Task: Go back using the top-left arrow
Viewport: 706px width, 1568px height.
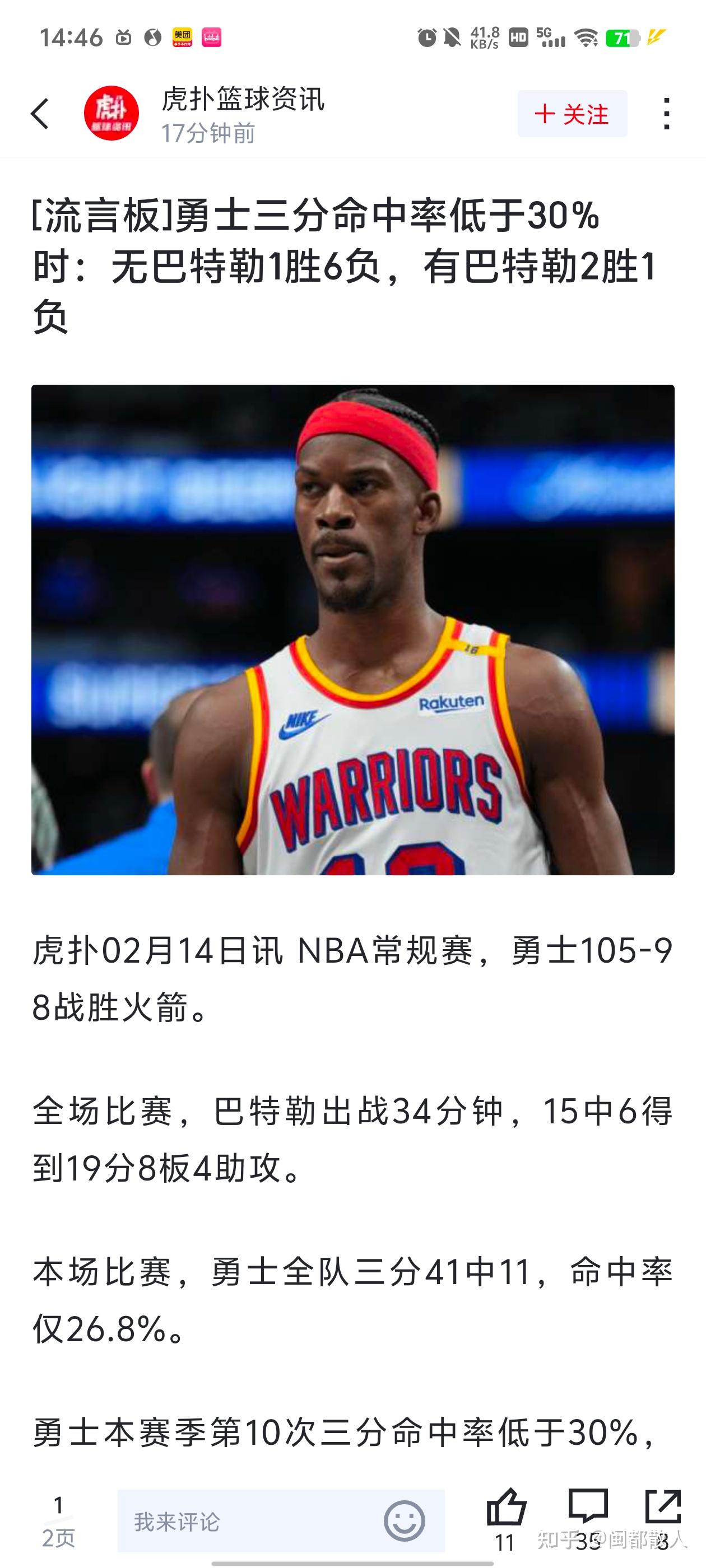Action: pyautogui.click(x=40, y=114)
